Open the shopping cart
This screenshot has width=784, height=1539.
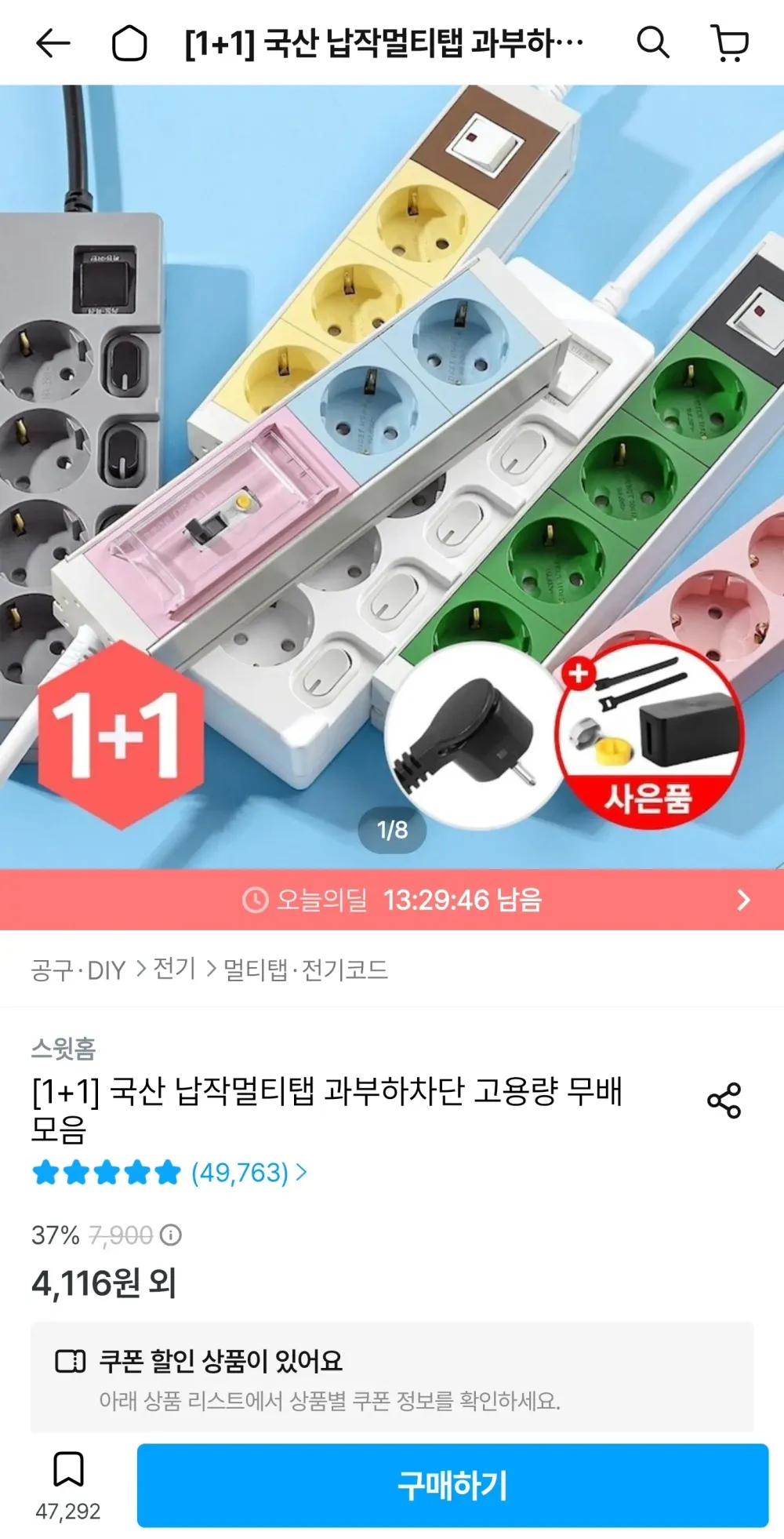[729, 42]
